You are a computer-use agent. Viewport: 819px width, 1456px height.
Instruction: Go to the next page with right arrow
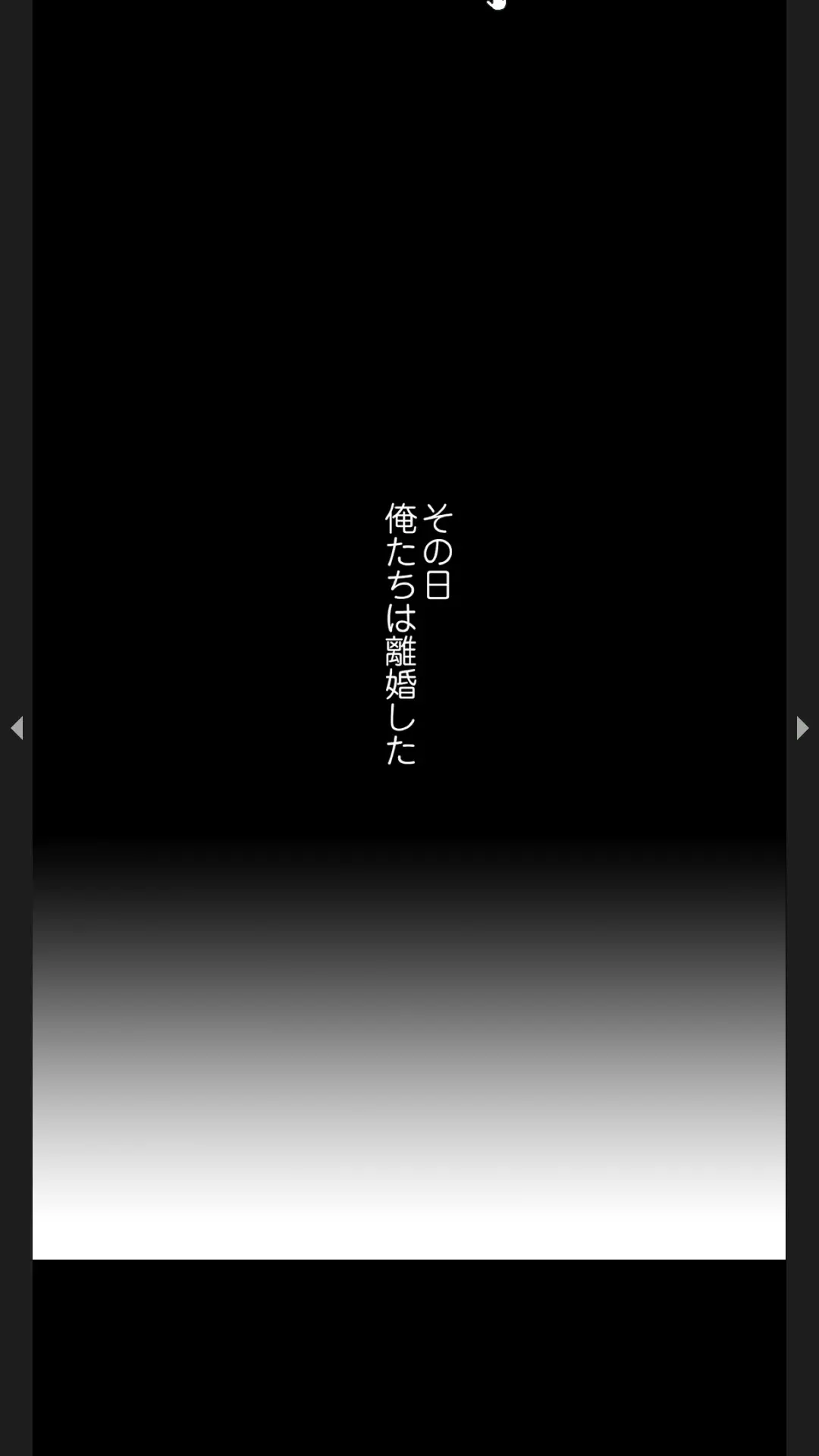point(802,728)
